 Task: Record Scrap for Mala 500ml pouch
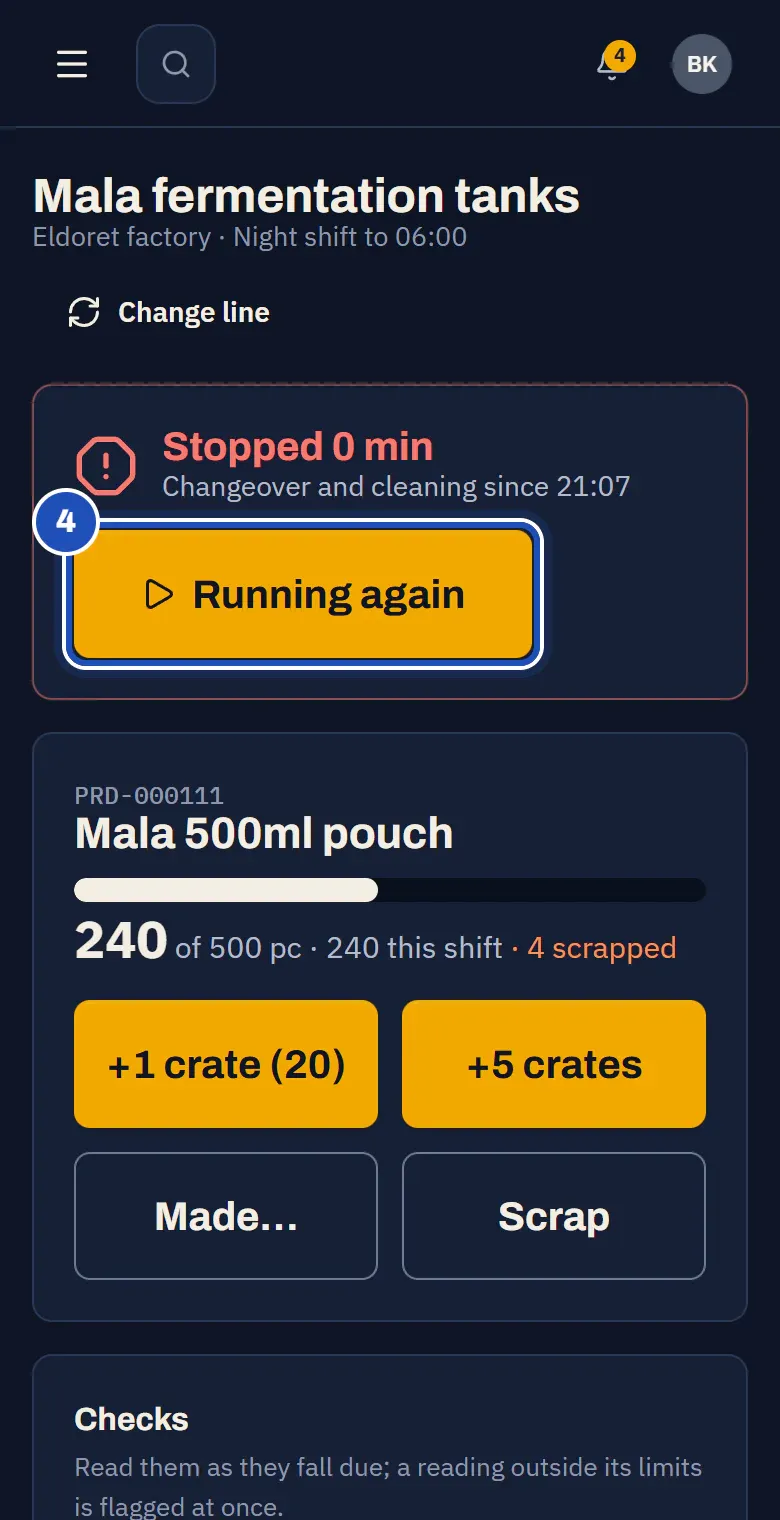(x=554, y=1216)
